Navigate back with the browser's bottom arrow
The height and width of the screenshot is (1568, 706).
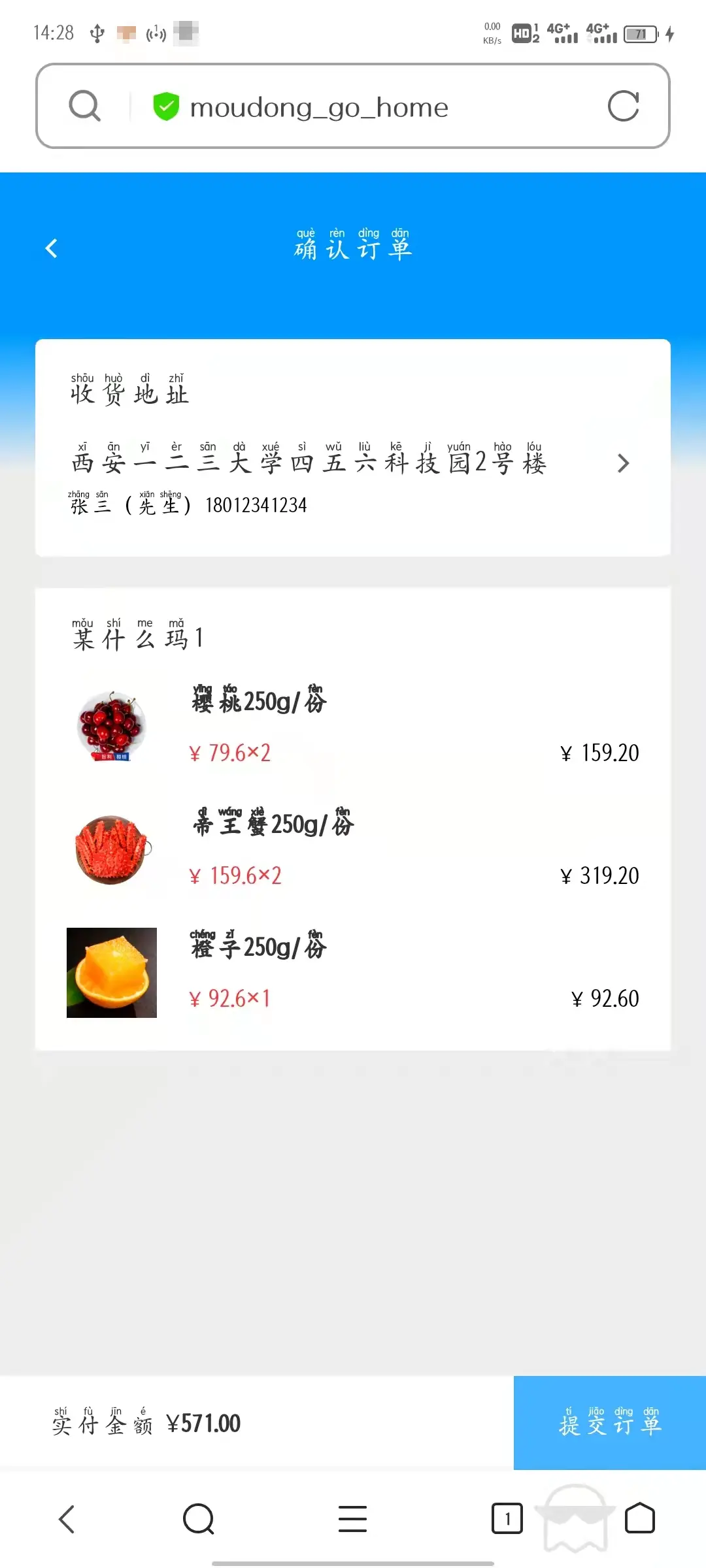pos(67,1519)
